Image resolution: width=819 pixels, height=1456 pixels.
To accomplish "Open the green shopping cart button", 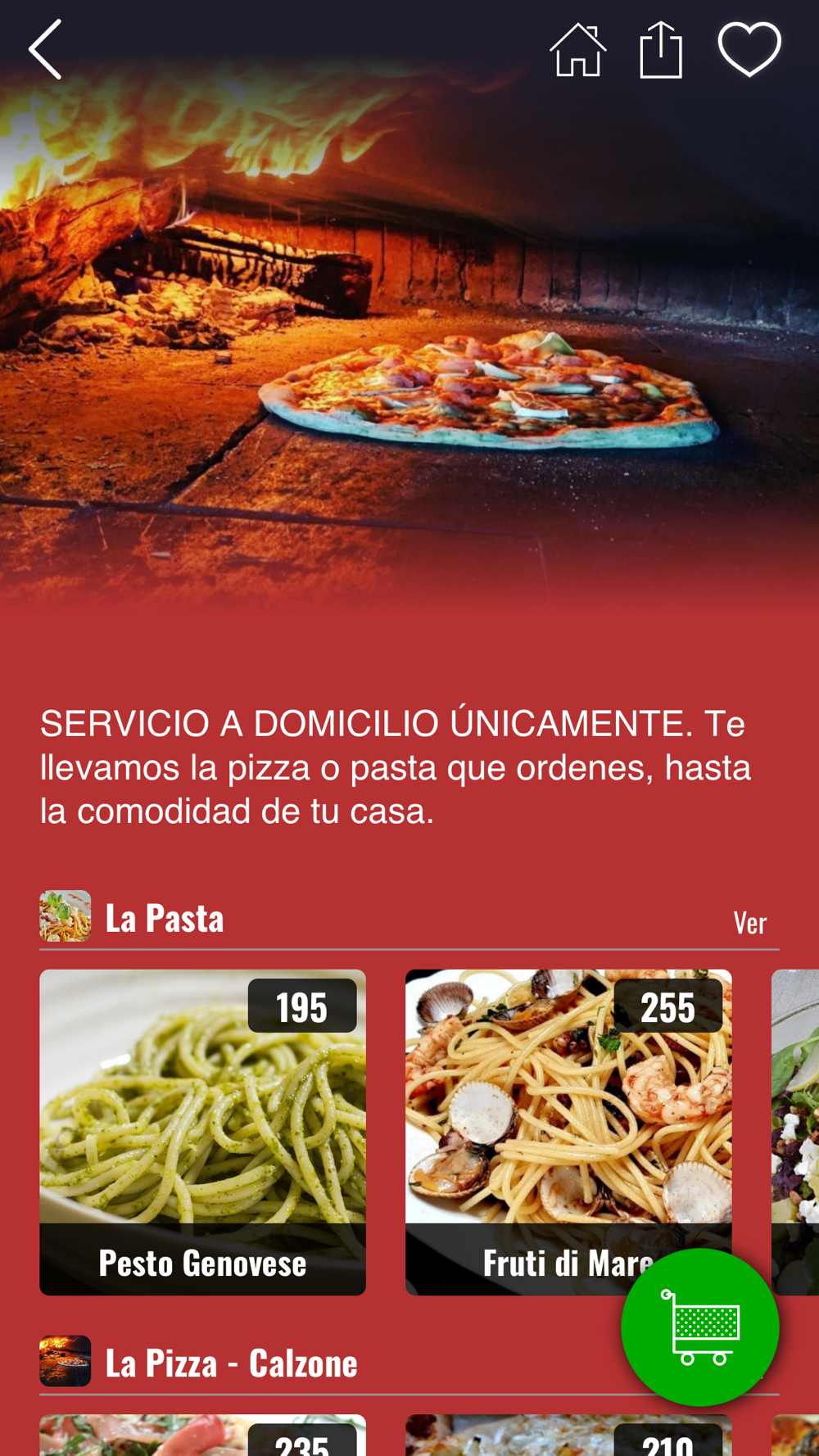I will click(x=699, y=1327).
